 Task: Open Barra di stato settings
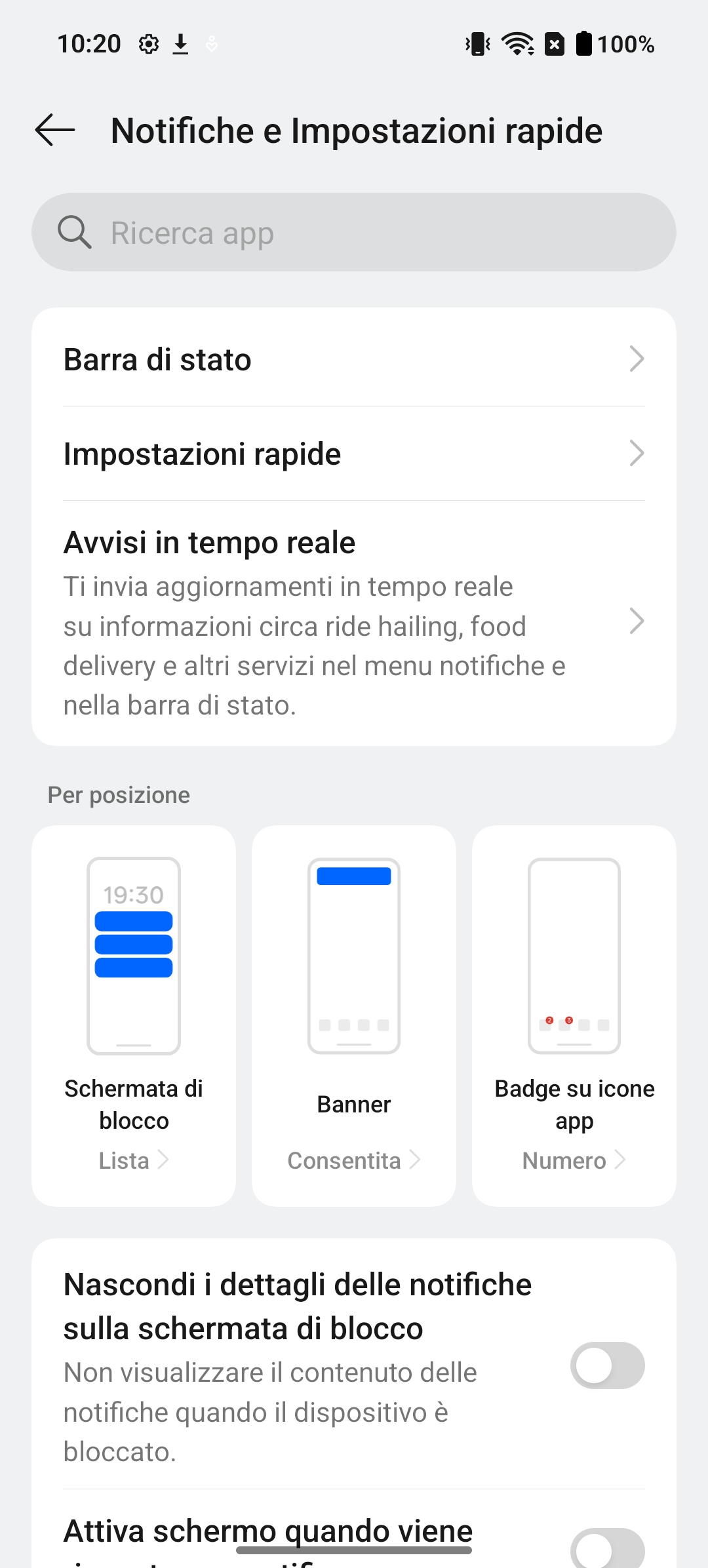coord(354,359)
